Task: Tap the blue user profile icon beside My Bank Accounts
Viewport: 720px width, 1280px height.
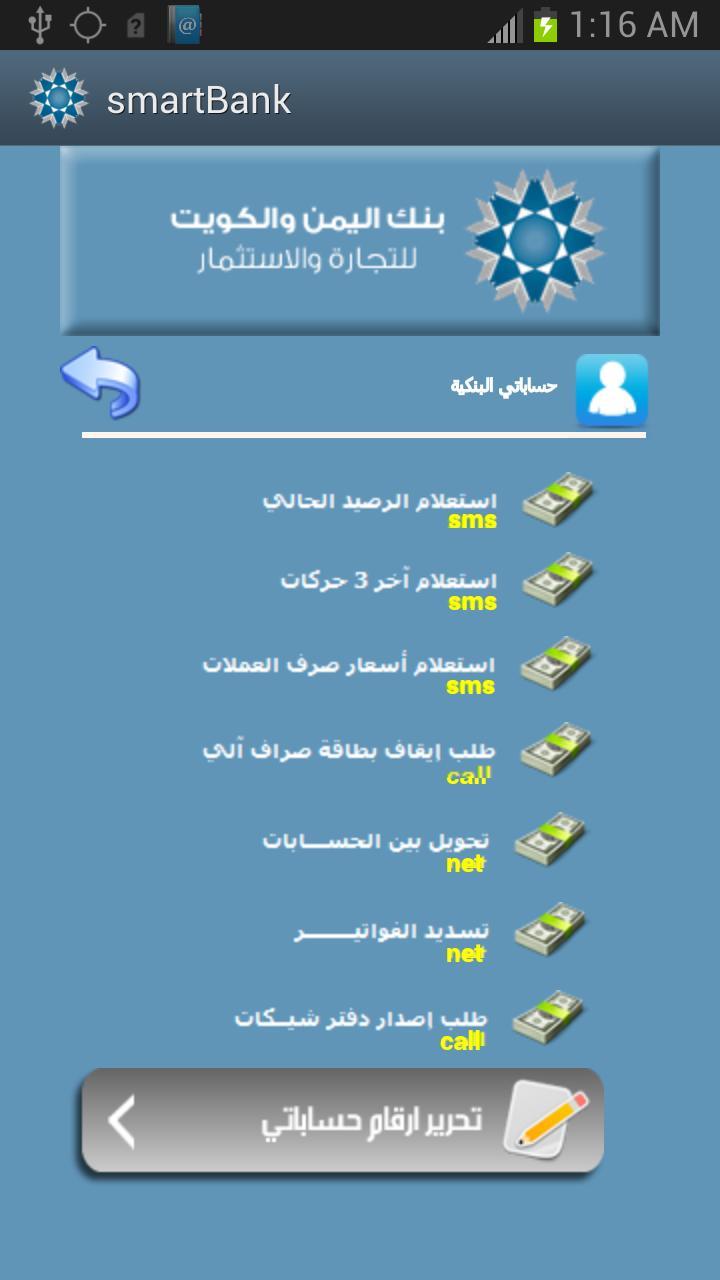Action: pos(612,390)
